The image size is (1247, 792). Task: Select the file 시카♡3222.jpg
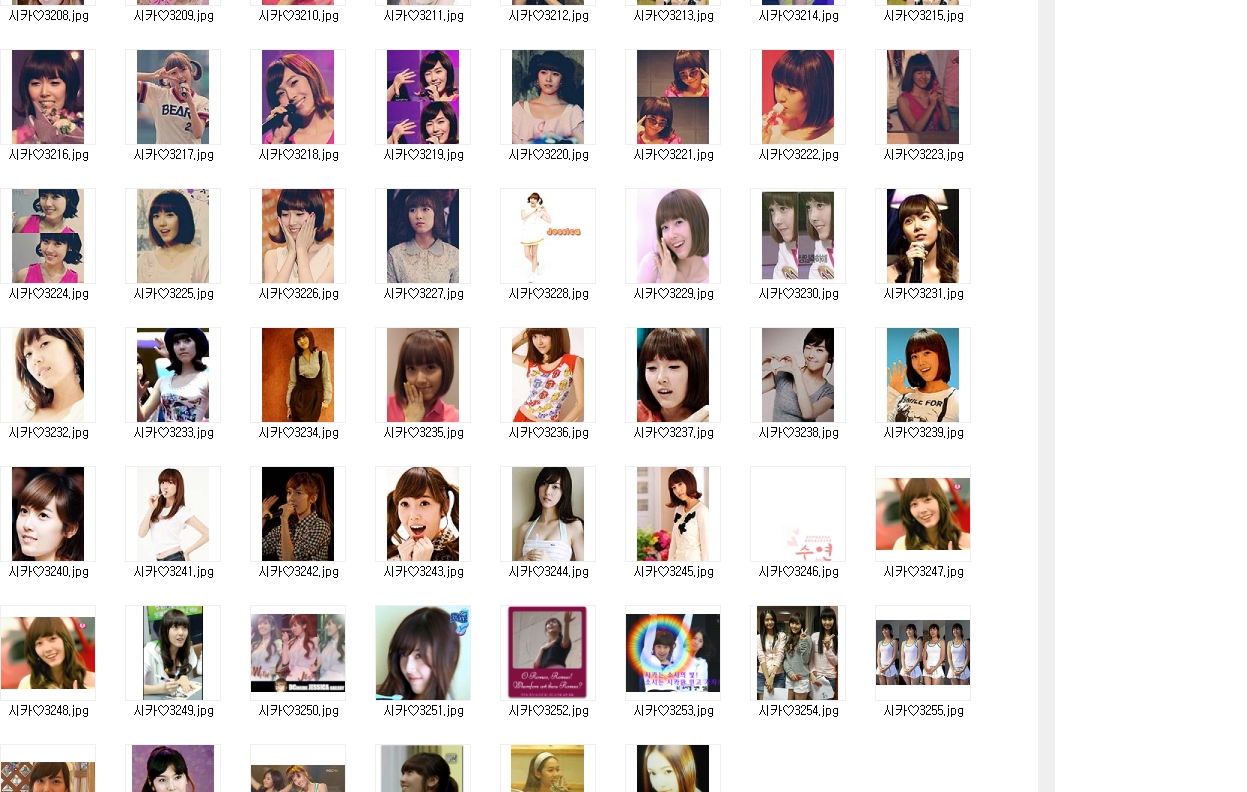(798, 97)
